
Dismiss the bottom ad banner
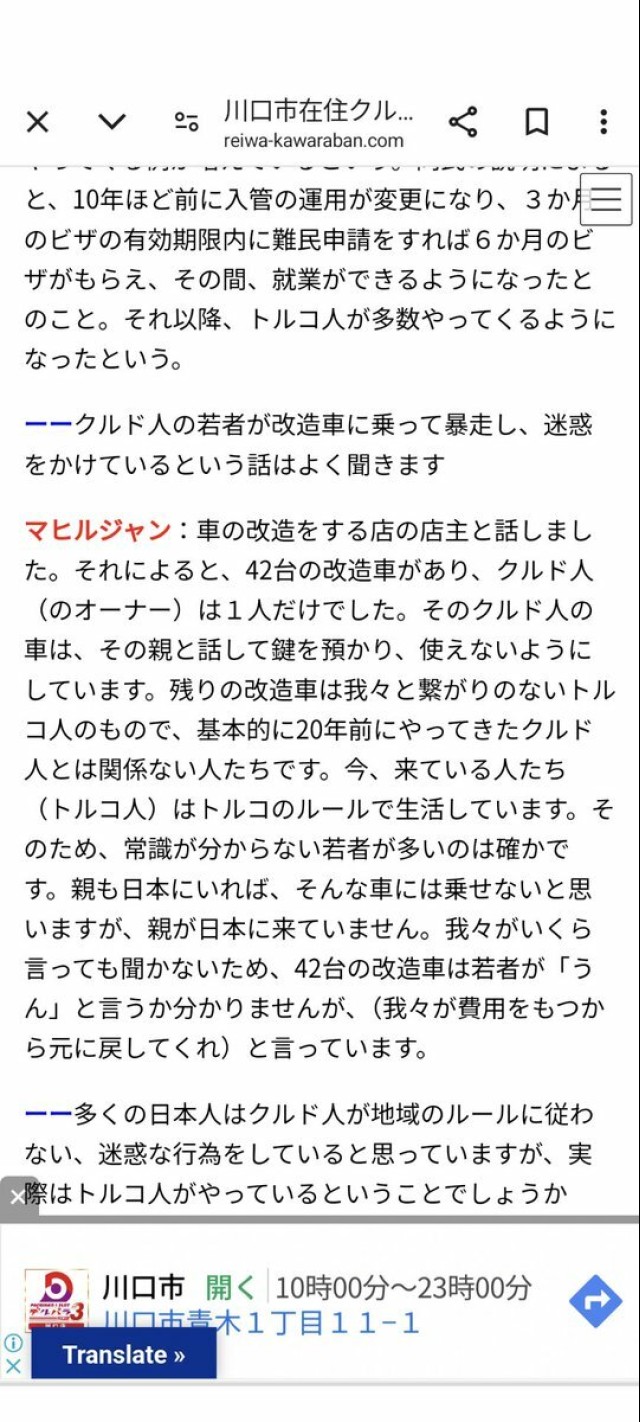pyautogui.click(x=16, y=1197)
